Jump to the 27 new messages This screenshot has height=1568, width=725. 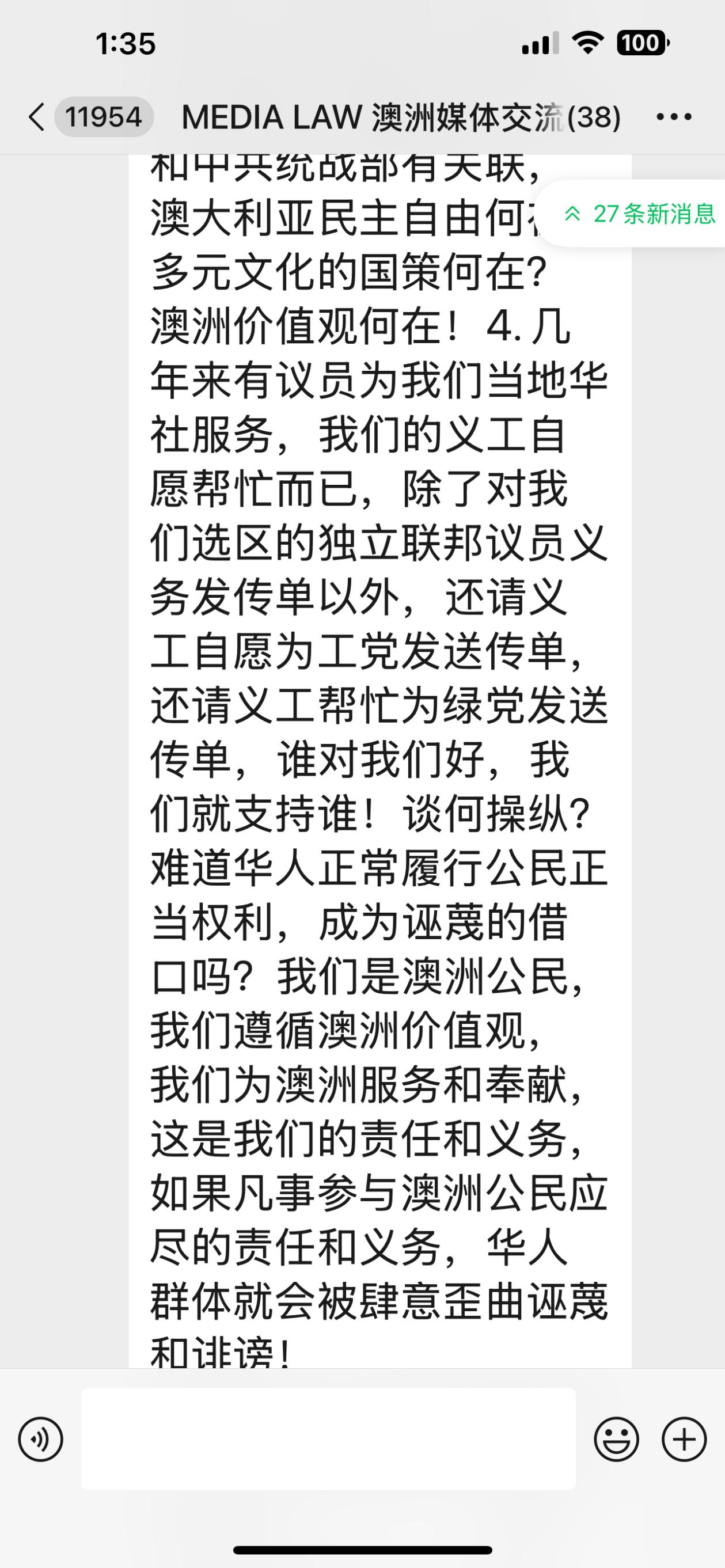point(639,214)
